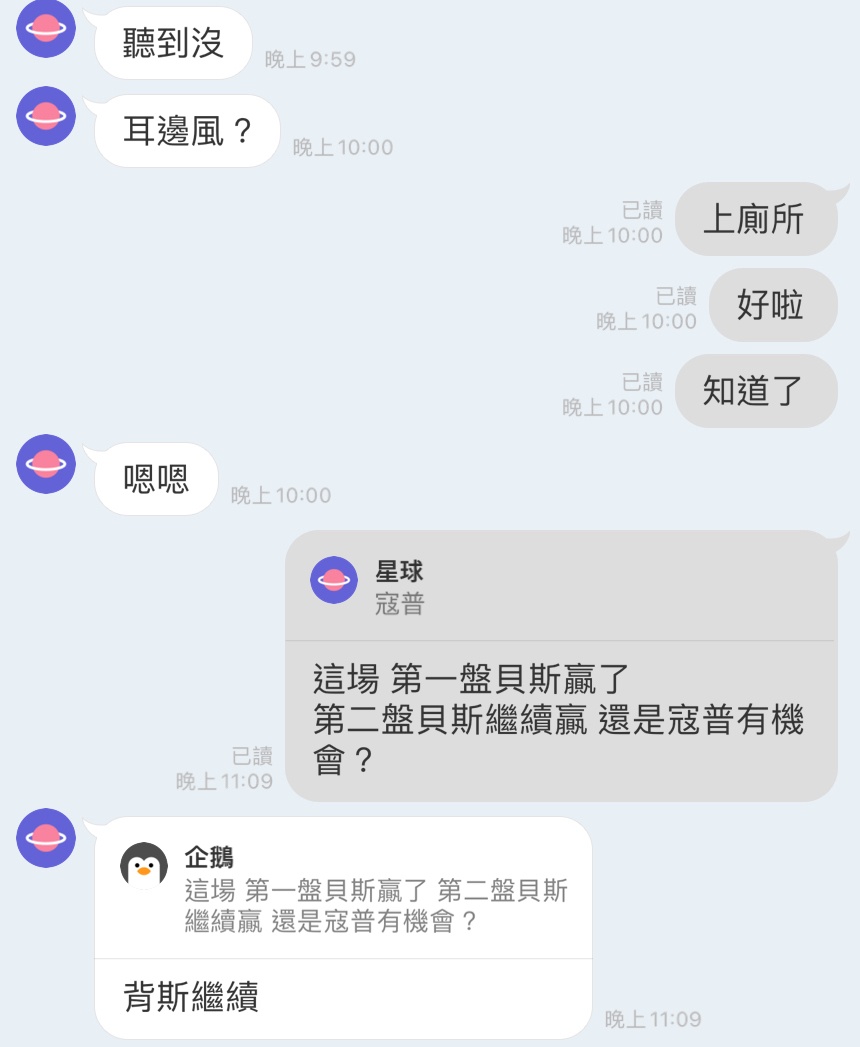Jump to the quoted 企鵝 message in the reply
The width and height of the screenshot is (860, 1047).
(343, 888)
